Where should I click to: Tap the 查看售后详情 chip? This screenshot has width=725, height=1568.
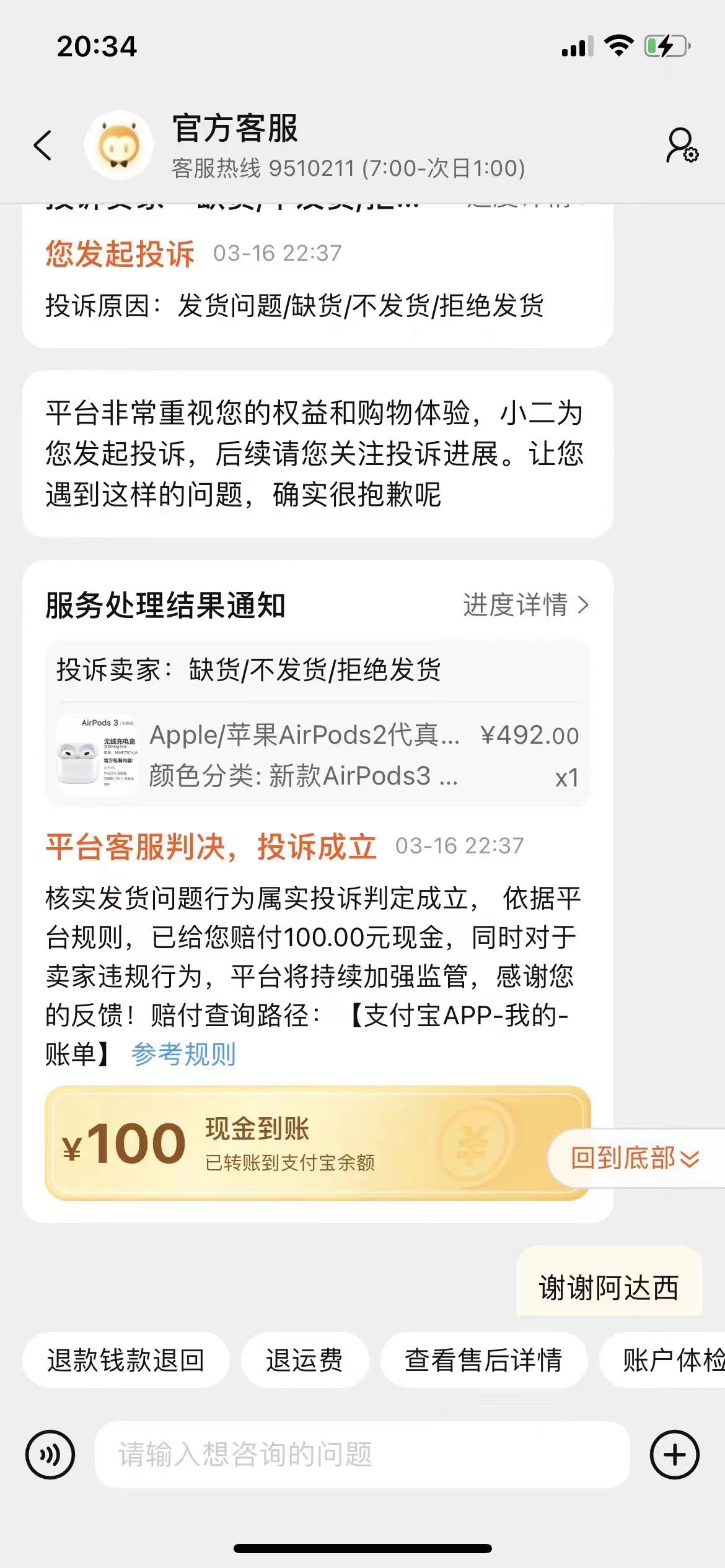coord(483,1360)
